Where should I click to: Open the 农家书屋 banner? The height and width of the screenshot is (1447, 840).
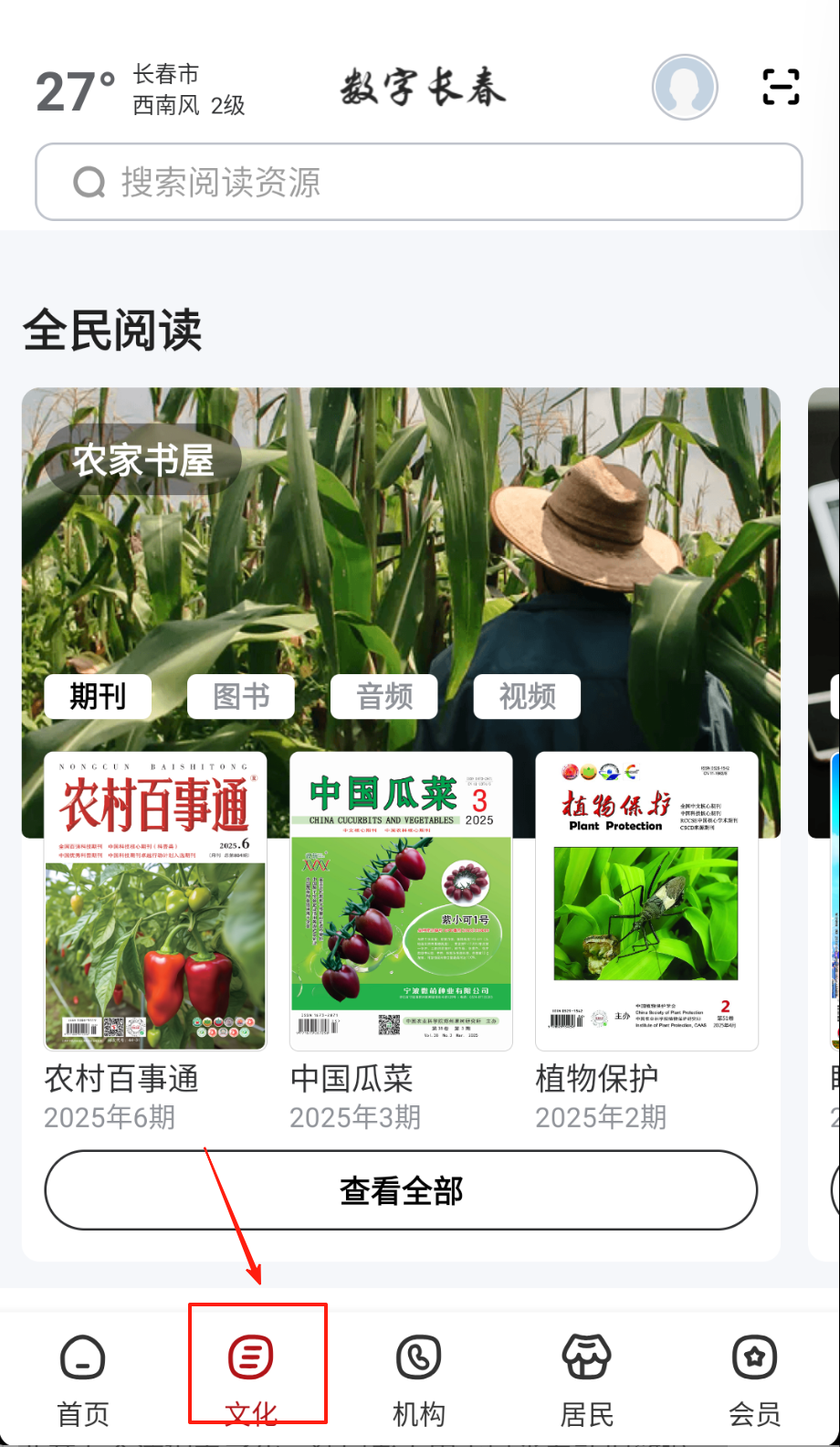[143, 460]
